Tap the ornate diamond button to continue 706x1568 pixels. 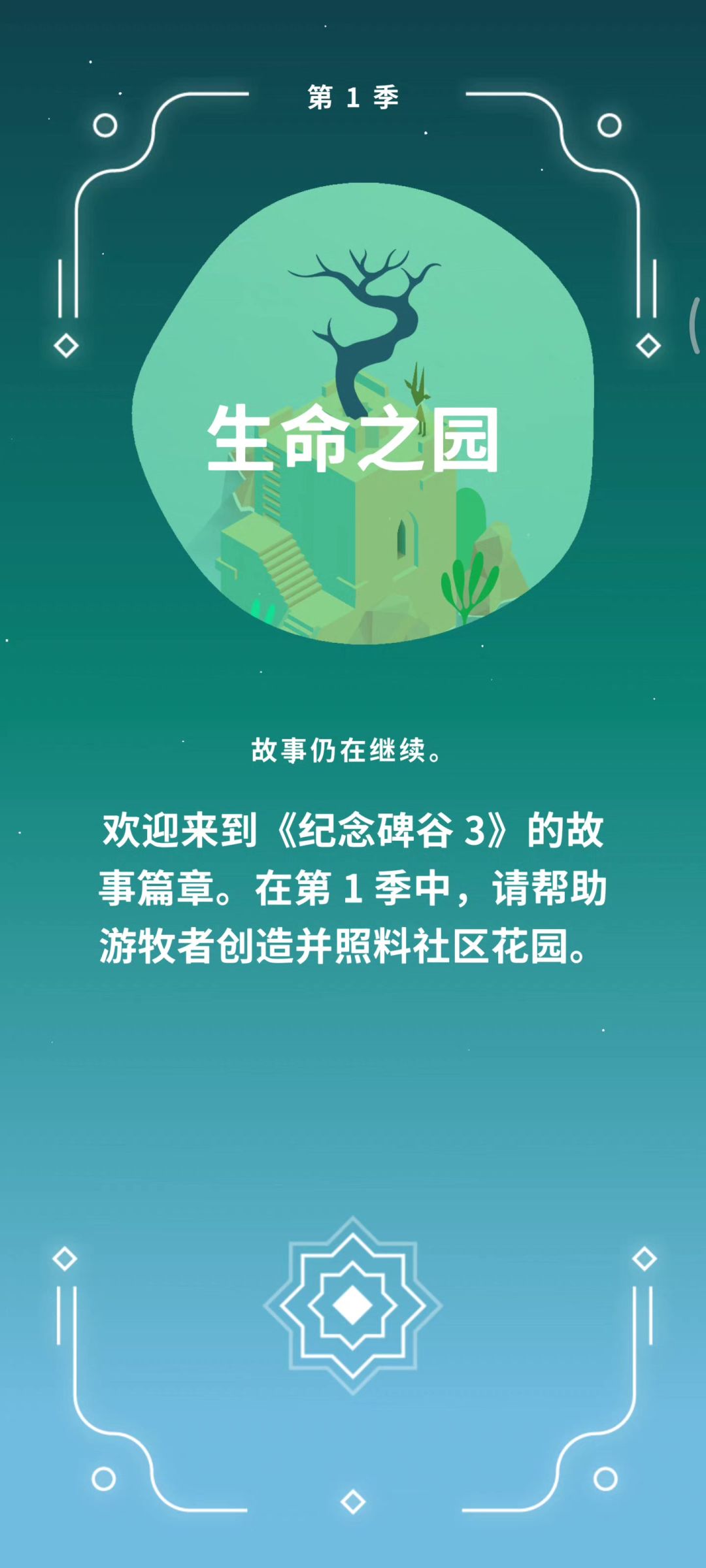pos(353,1305)
